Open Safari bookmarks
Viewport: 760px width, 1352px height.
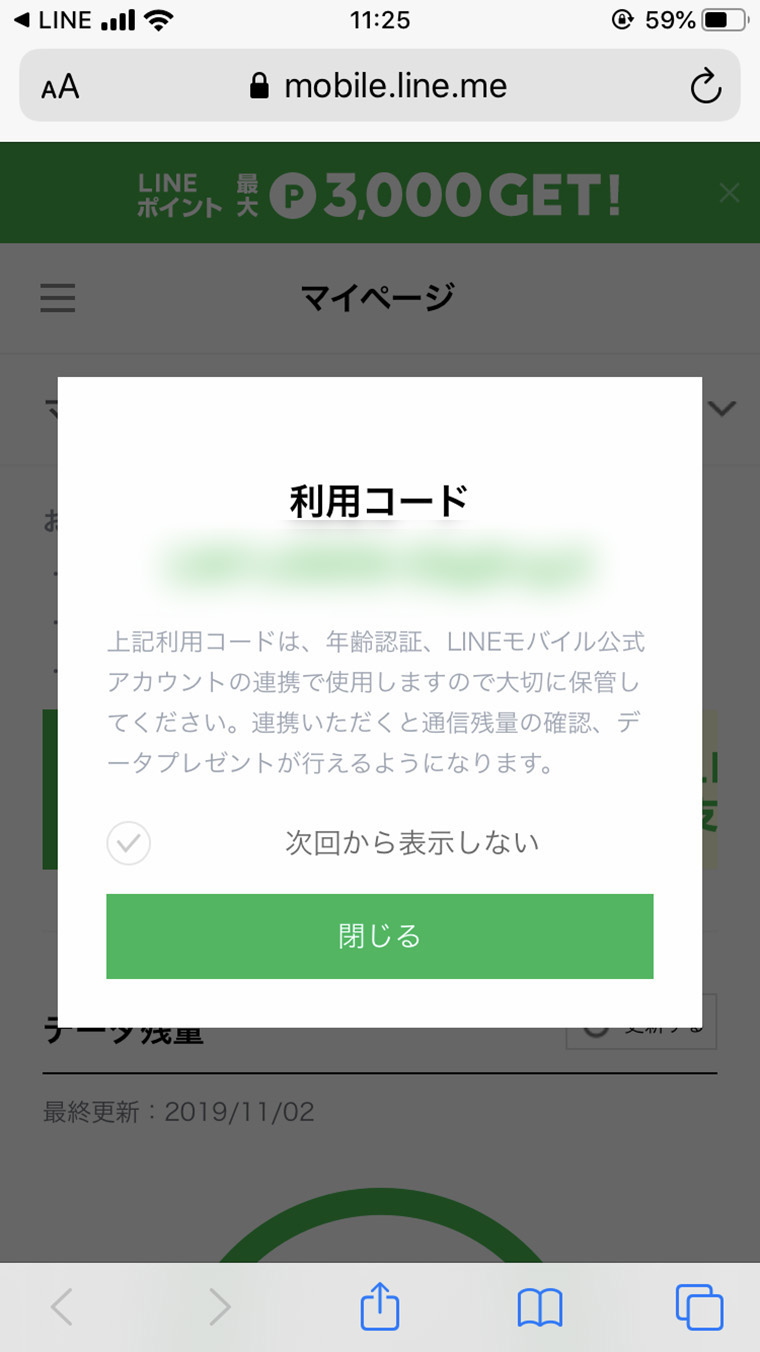(540, 1307)
